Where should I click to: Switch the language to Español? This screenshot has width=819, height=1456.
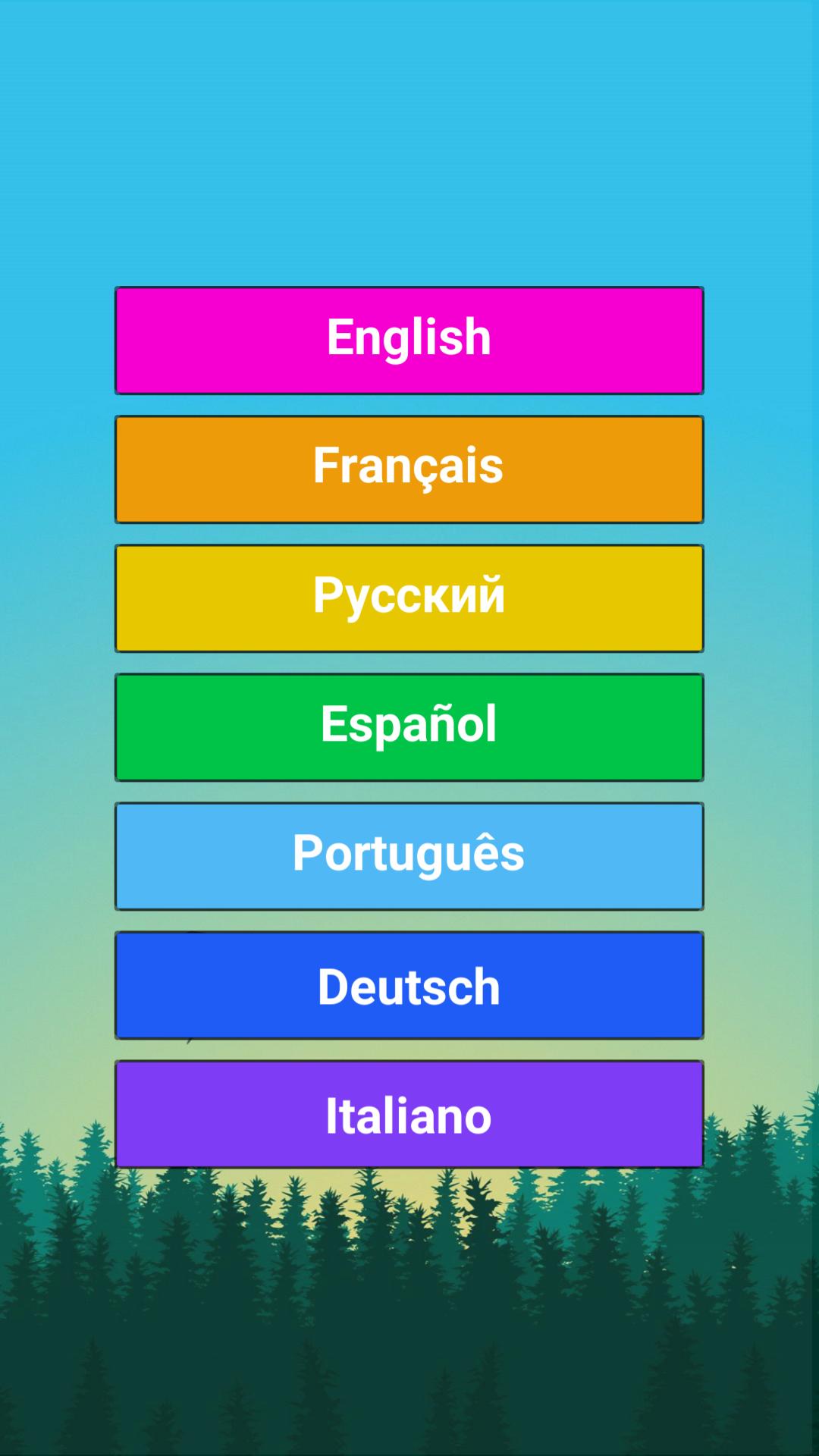click(x=409, y=727)
